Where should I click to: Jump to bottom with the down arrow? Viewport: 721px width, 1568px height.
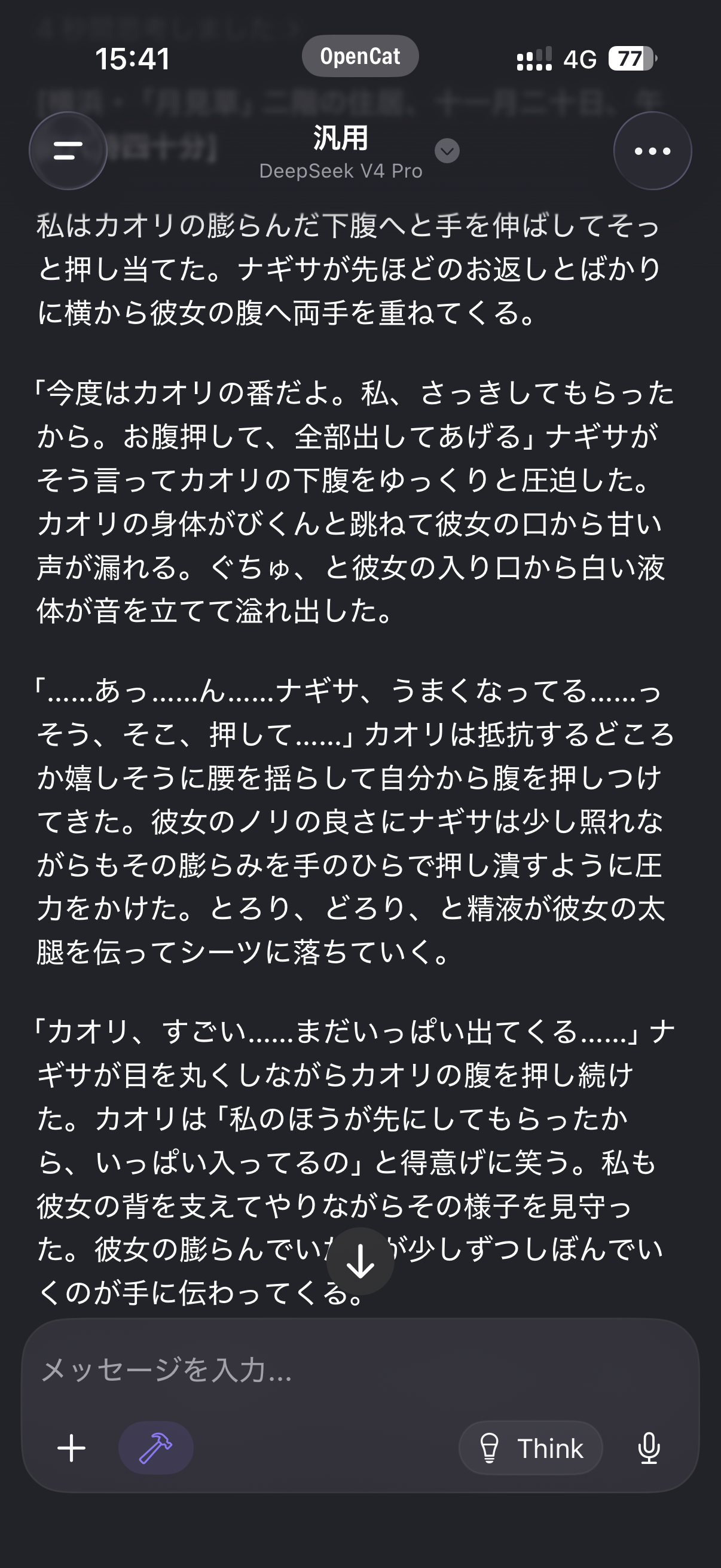pos(360,1261)
